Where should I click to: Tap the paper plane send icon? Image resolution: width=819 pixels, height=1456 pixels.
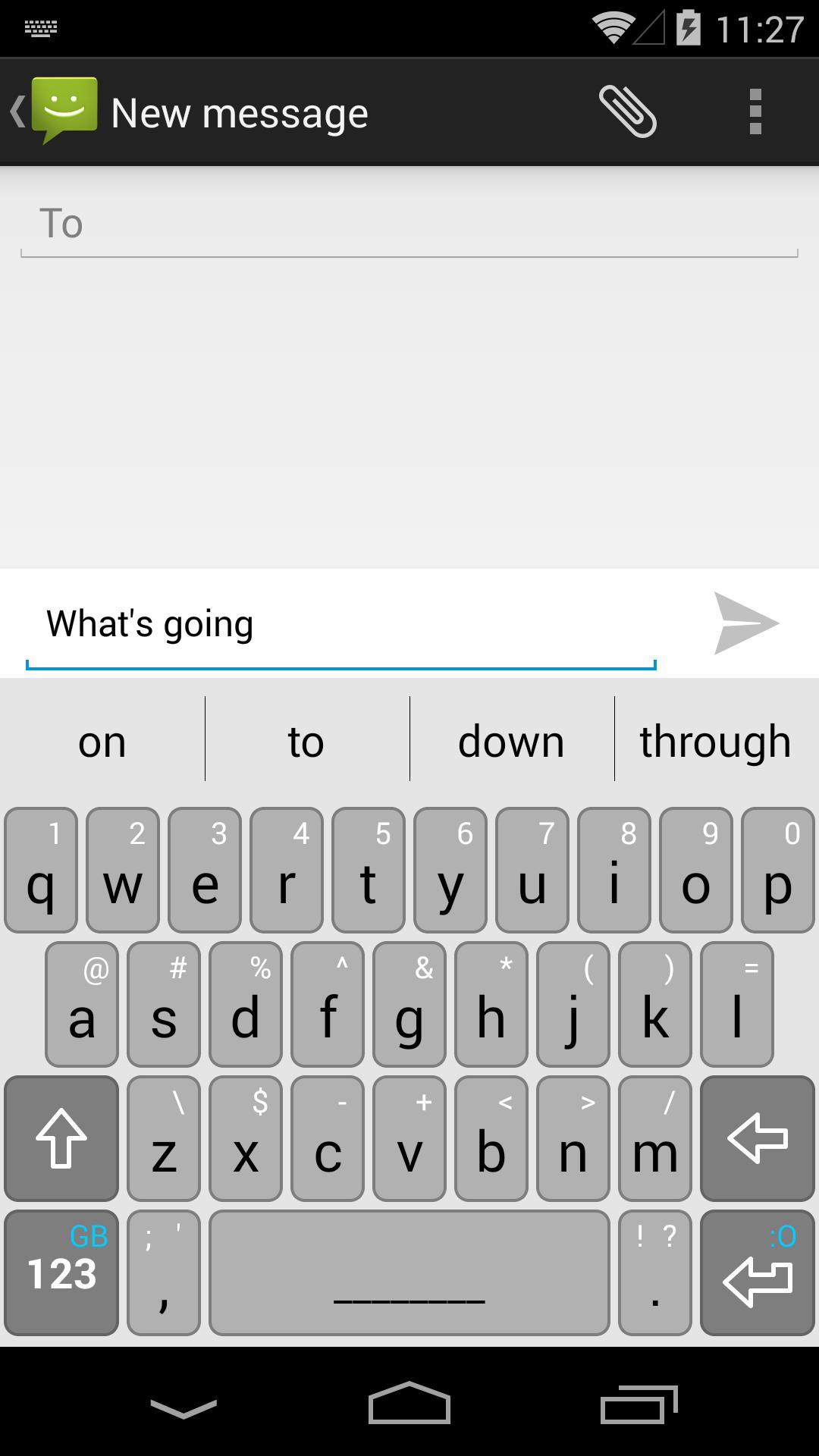pos(746,623)
